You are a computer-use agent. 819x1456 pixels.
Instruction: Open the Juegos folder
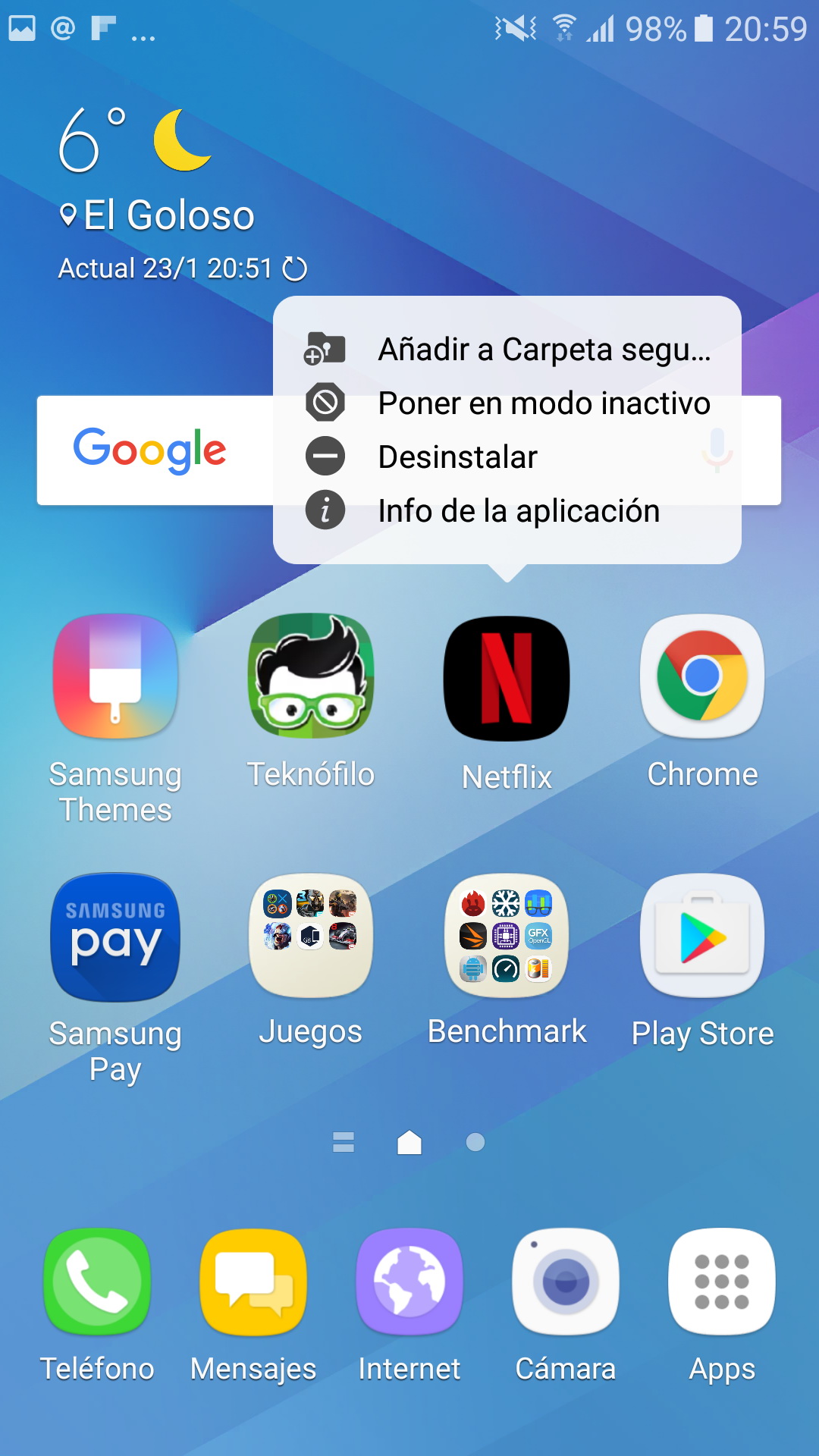click(x=311, y=936)
